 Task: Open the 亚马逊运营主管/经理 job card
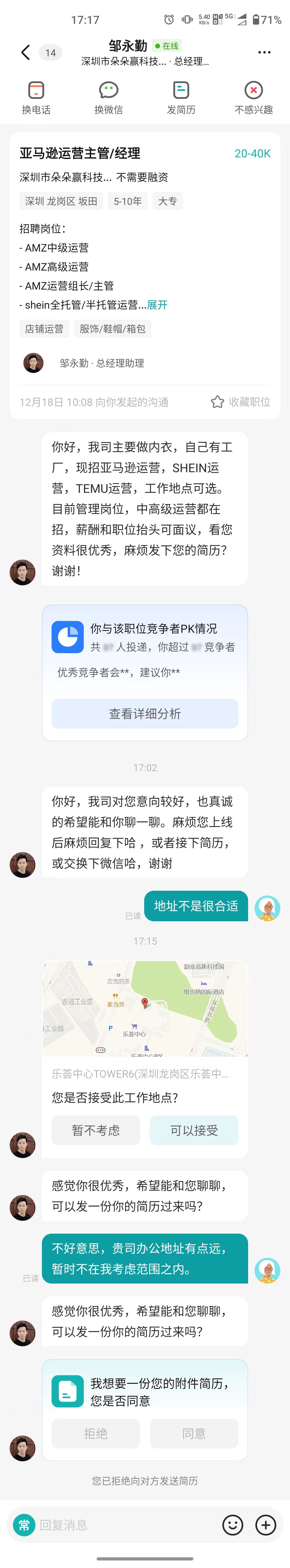[80, 153]
